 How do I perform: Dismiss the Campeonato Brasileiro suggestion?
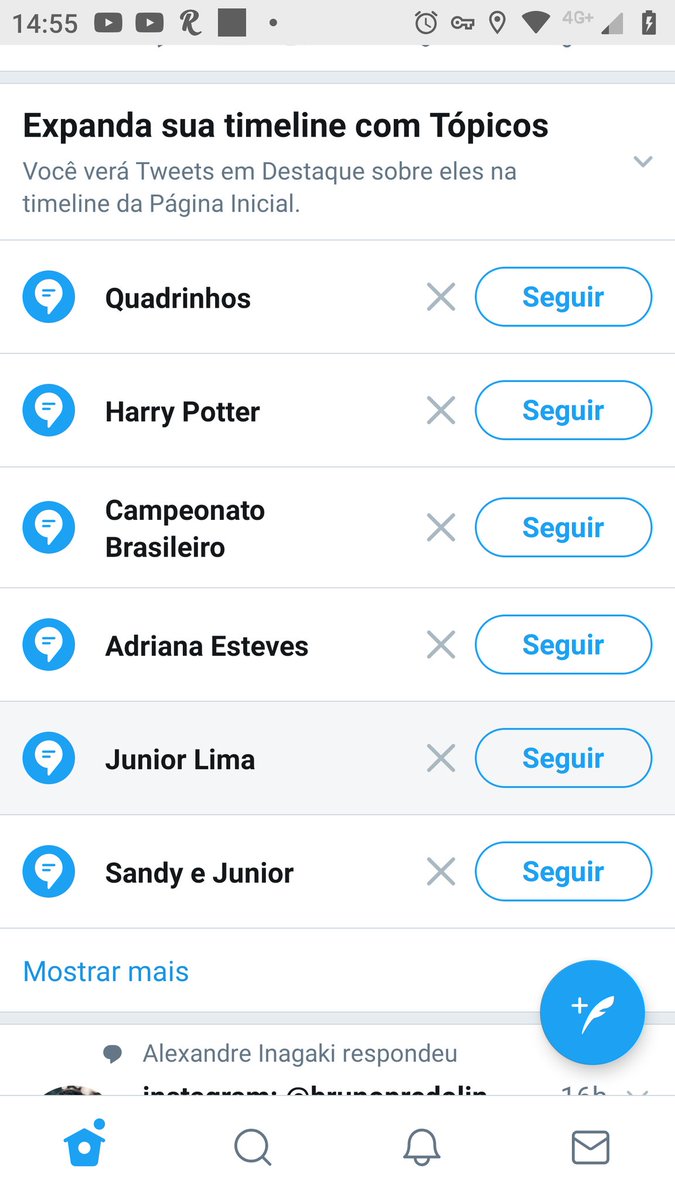pyautogui.click(x=441, y=528)
